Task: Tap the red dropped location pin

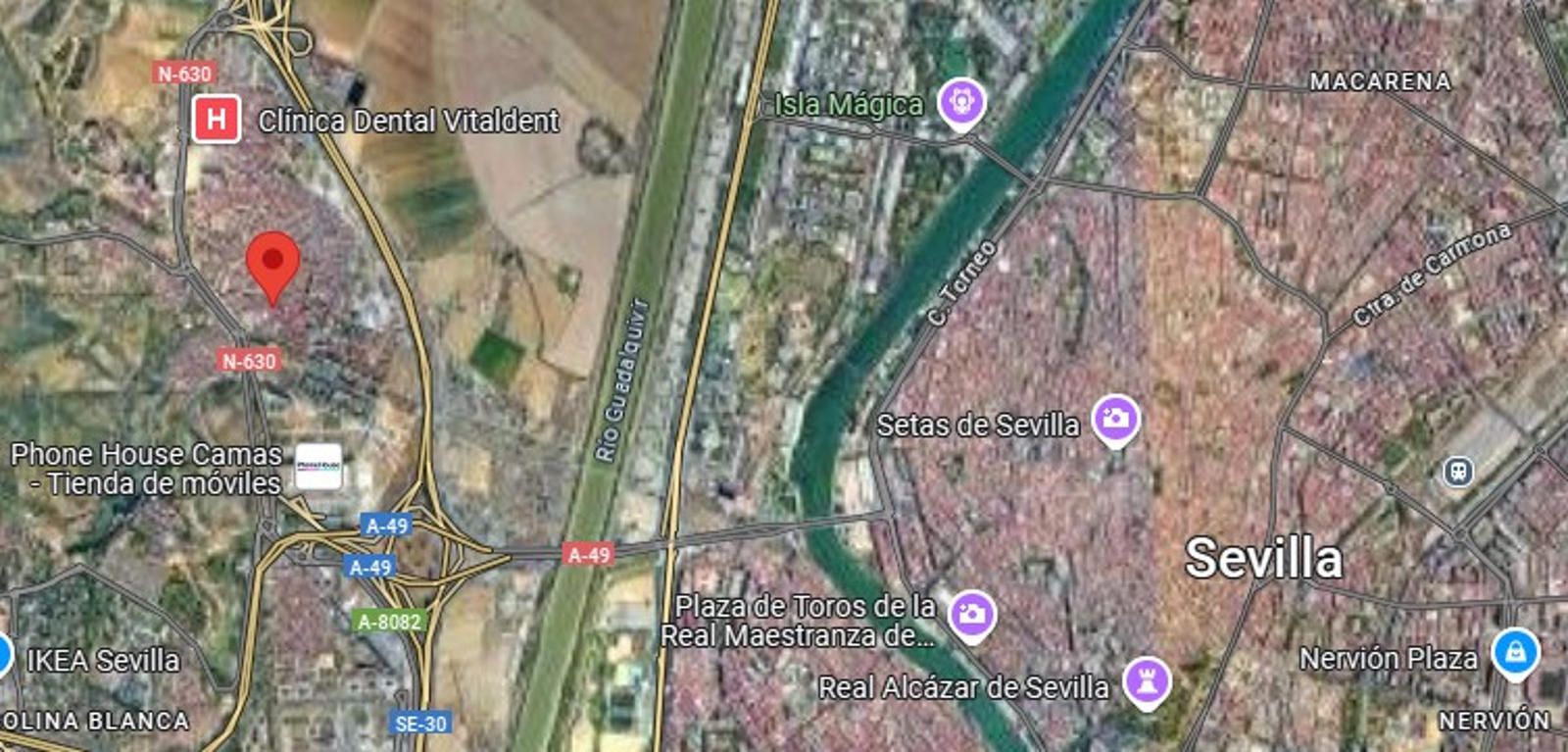Action: (x=272, y=262)
